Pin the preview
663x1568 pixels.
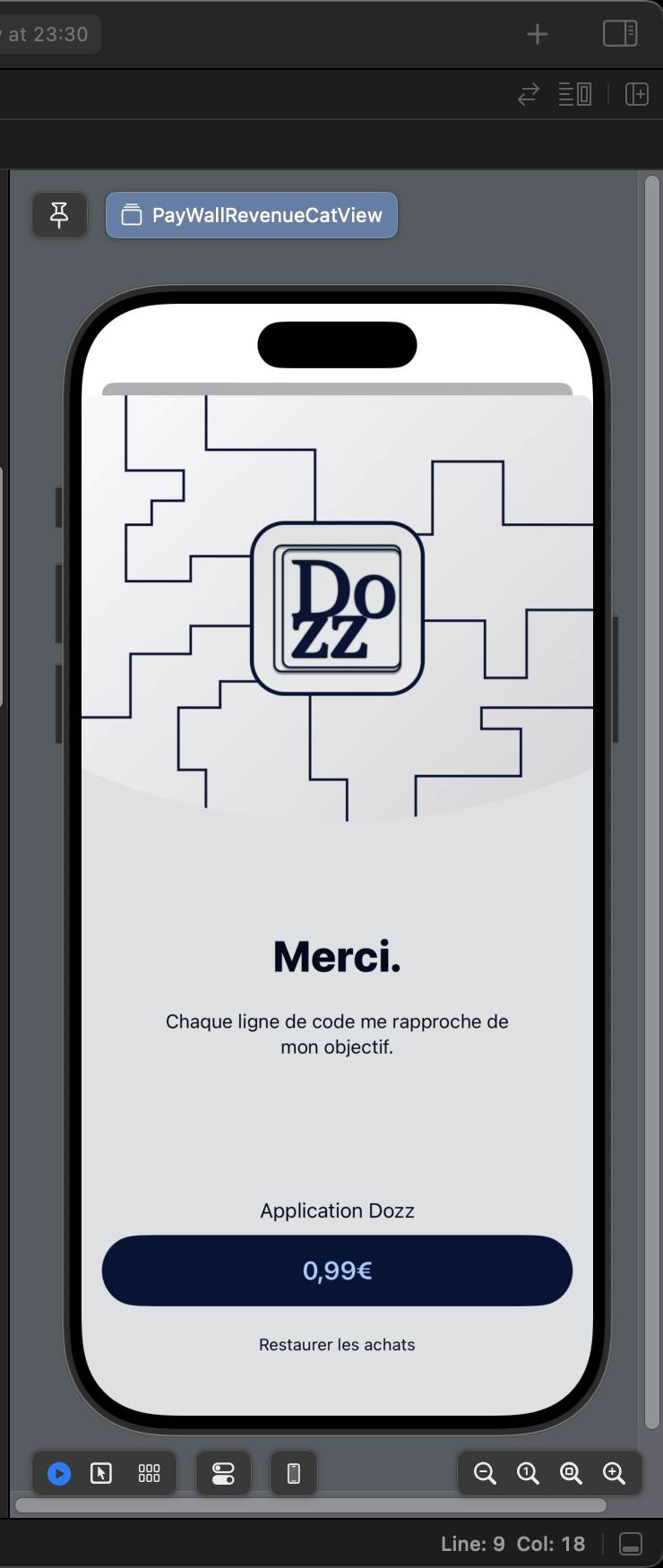[x=59, y=215]
